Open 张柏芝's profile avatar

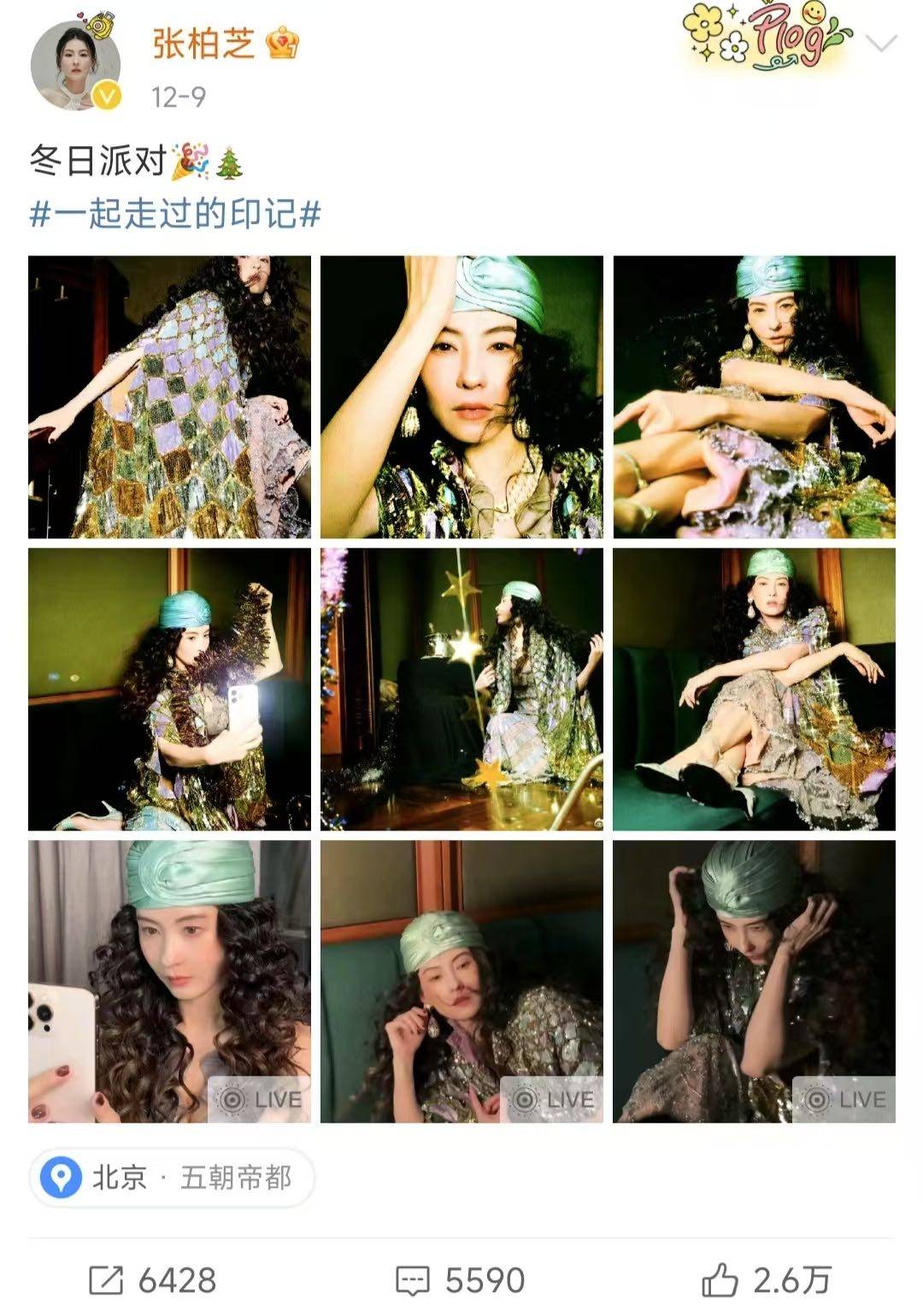pos(75,66)
